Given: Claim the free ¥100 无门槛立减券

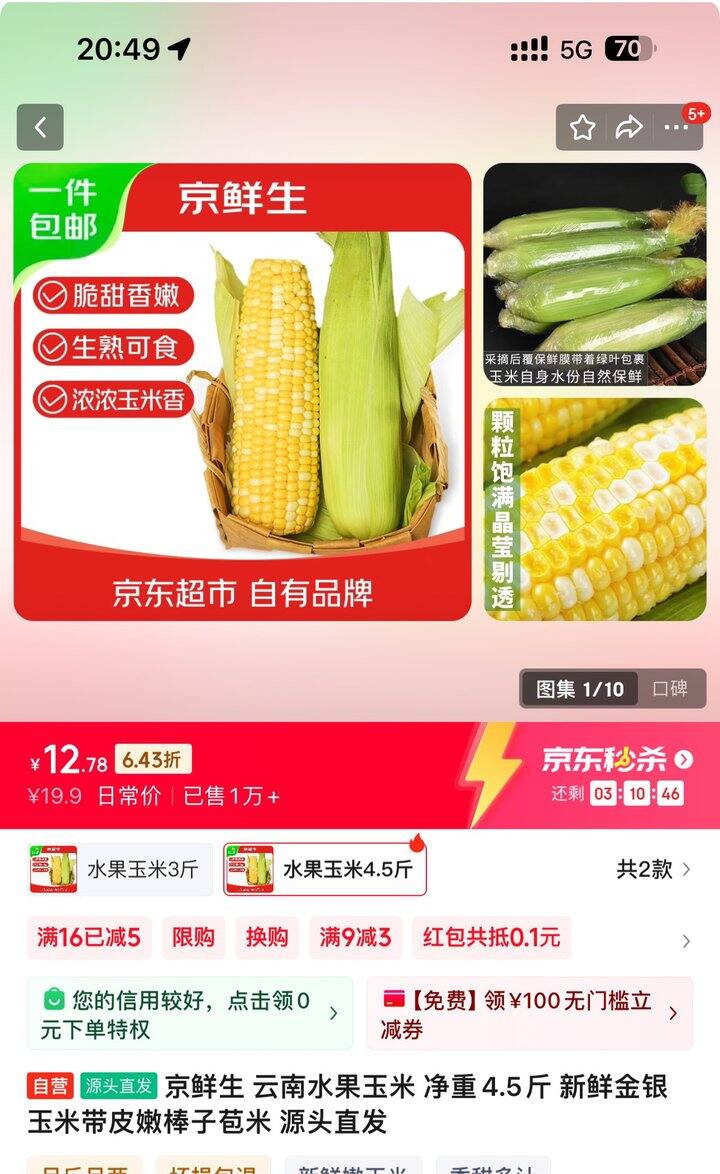Looking at the screenshot, I should 530,1013.
